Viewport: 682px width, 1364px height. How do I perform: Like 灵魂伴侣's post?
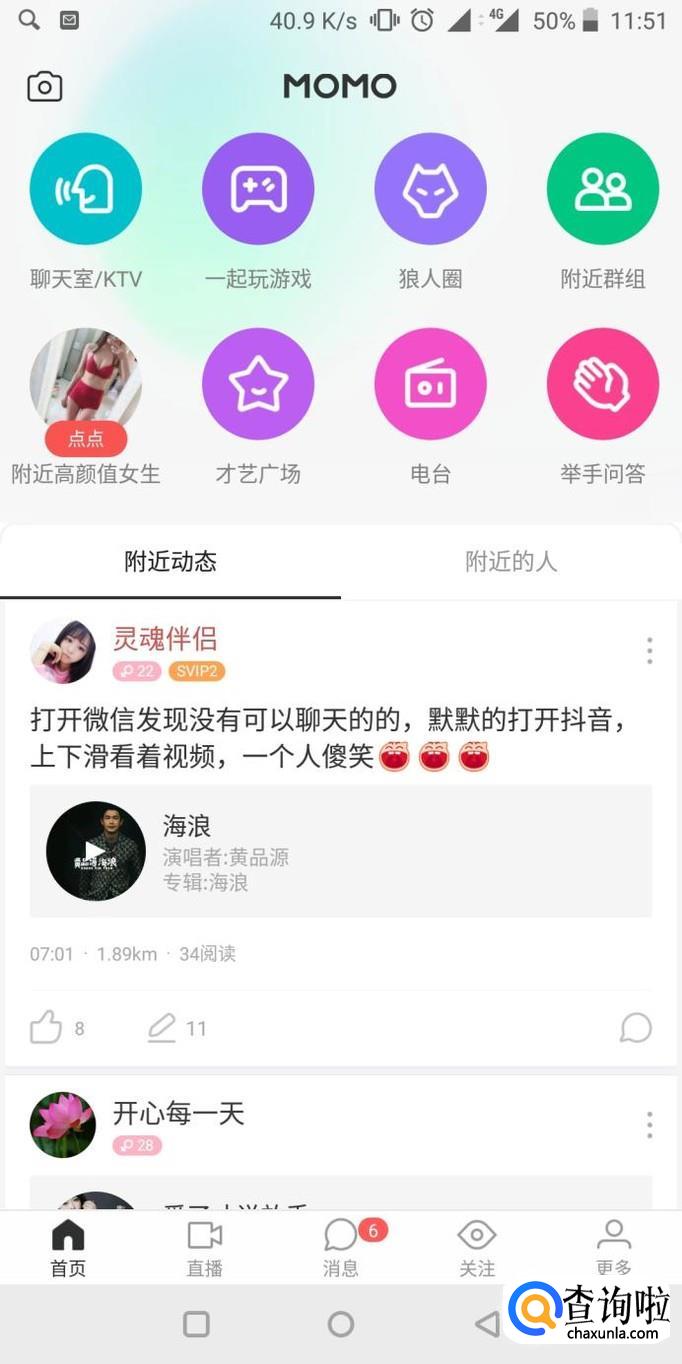coord(46,1027)
